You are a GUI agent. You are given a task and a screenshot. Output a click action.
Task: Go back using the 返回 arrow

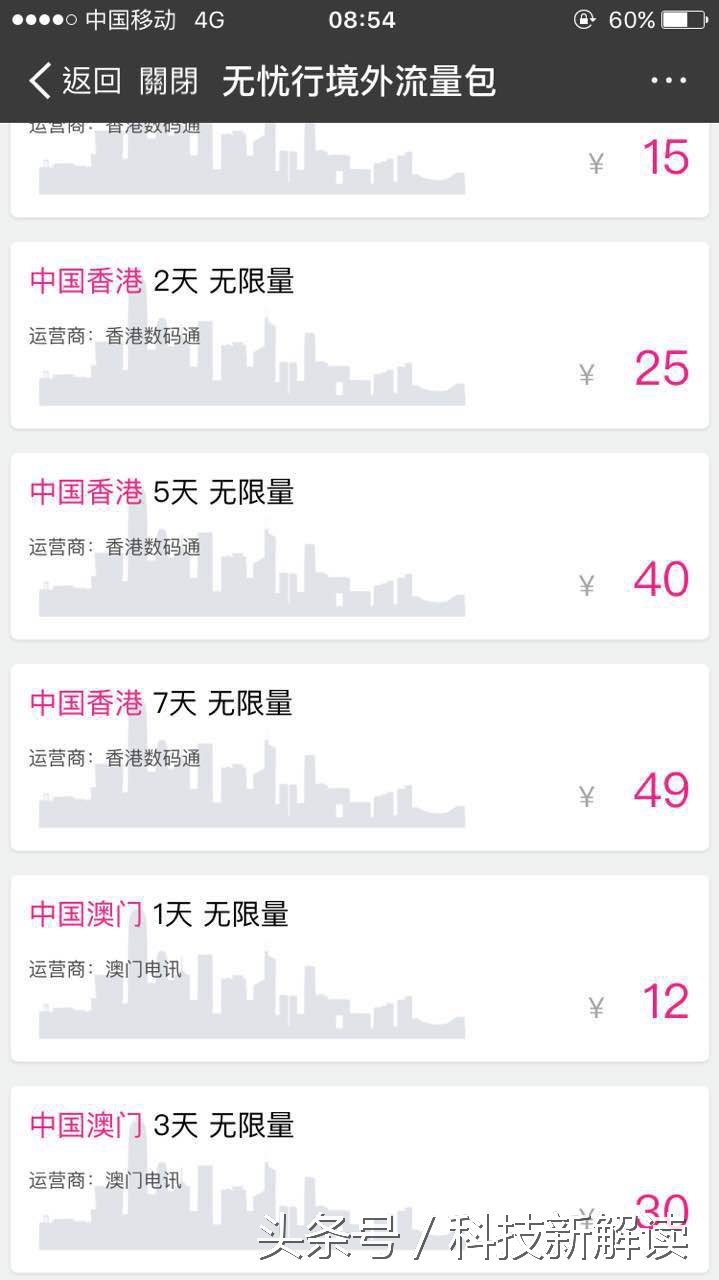click(74, 81)
